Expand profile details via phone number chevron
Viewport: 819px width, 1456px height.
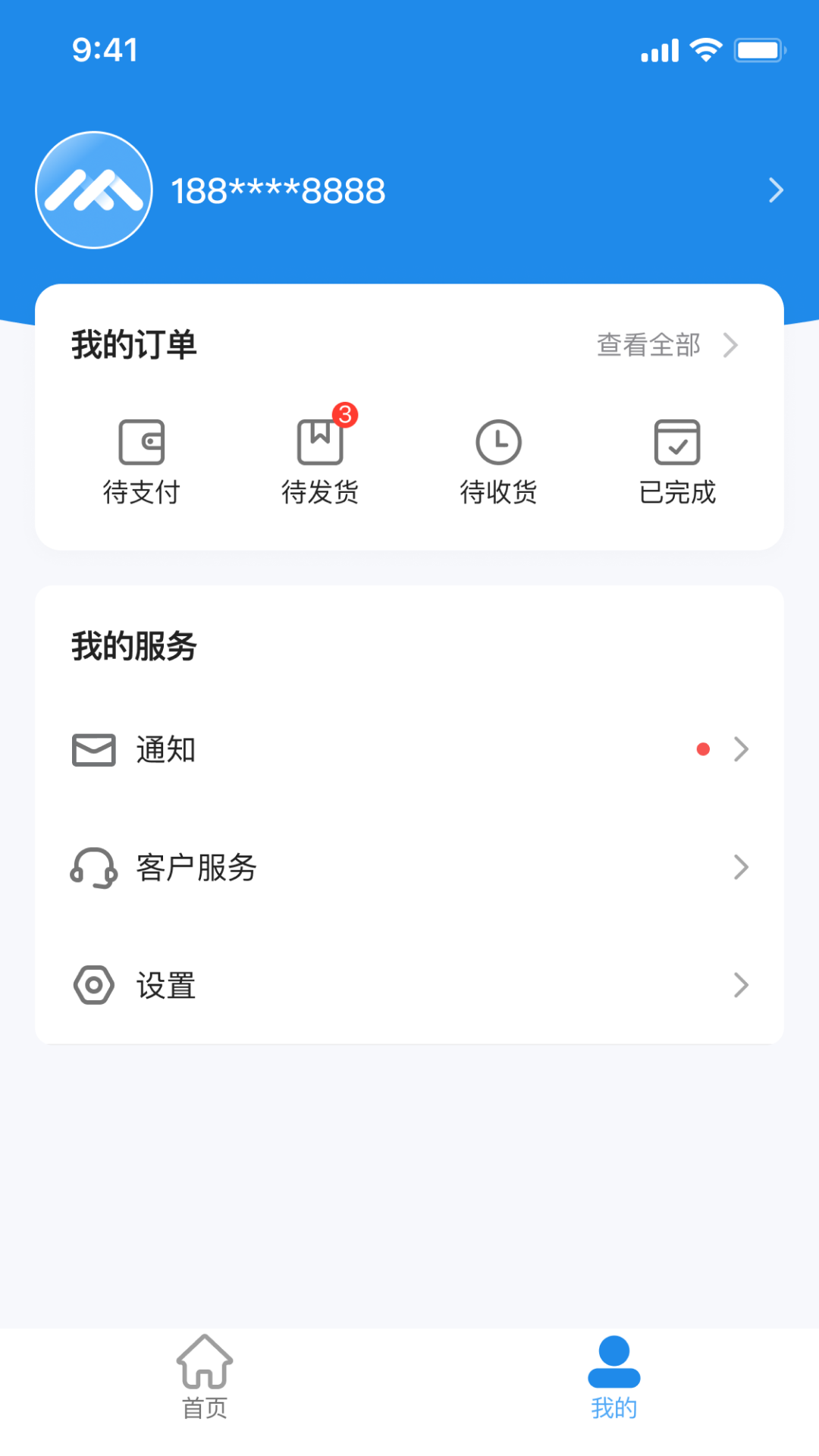click(x=775, y=190)
